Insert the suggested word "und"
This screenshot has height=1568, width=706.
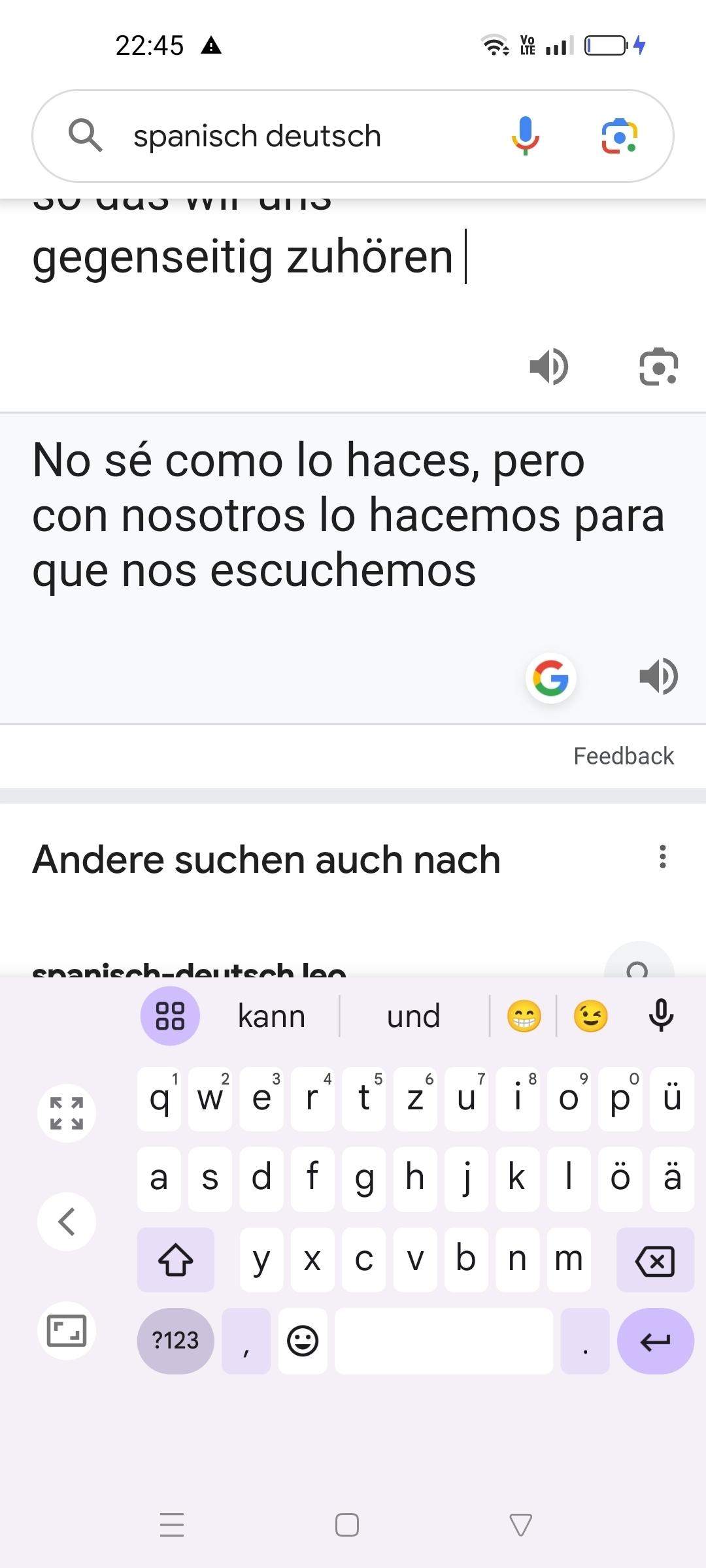tap(413, 1017)
